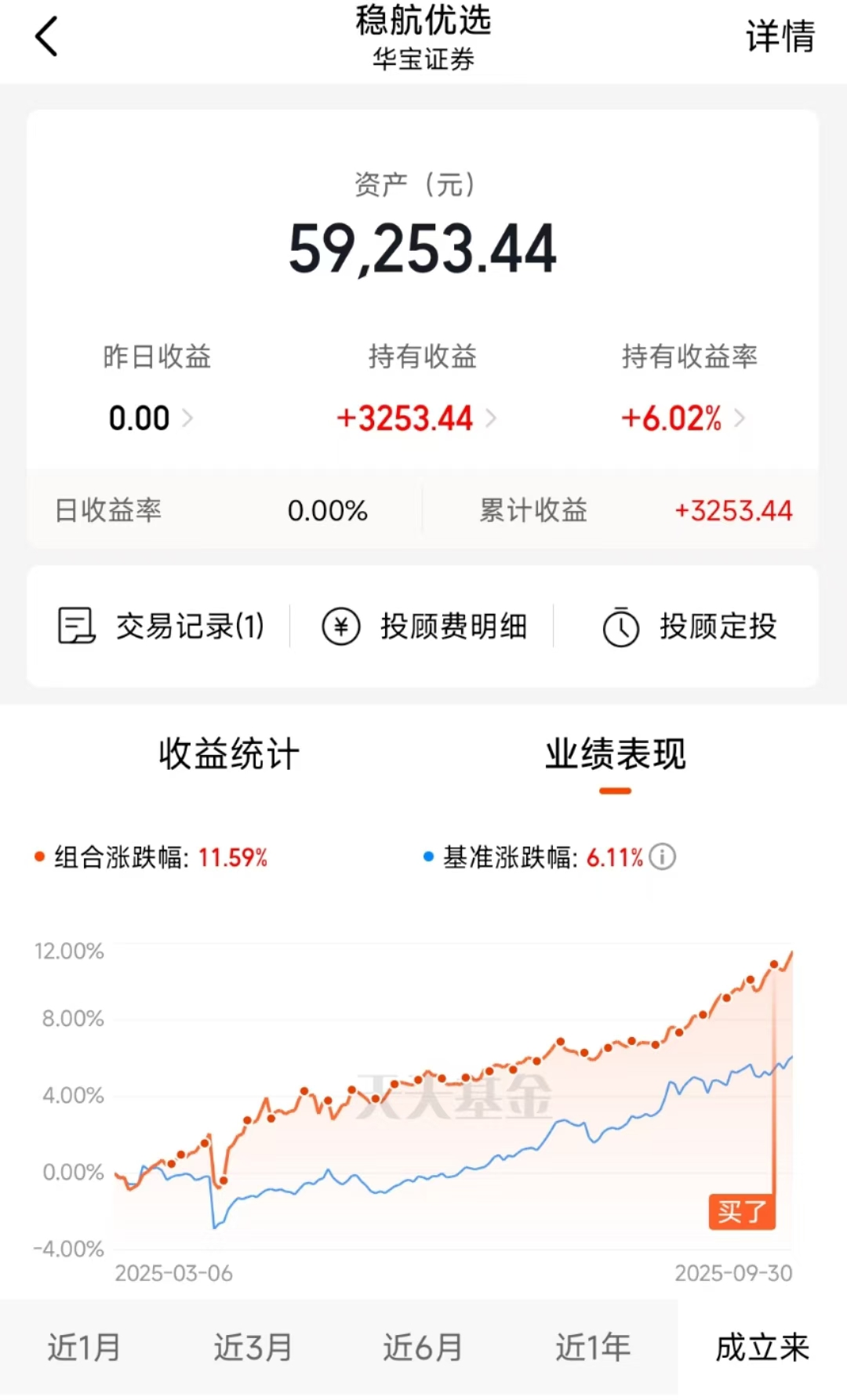The height and width of the screenshot is (1400, 847).
Task: Switch chart to 近3月
Action: (253, 1348)
